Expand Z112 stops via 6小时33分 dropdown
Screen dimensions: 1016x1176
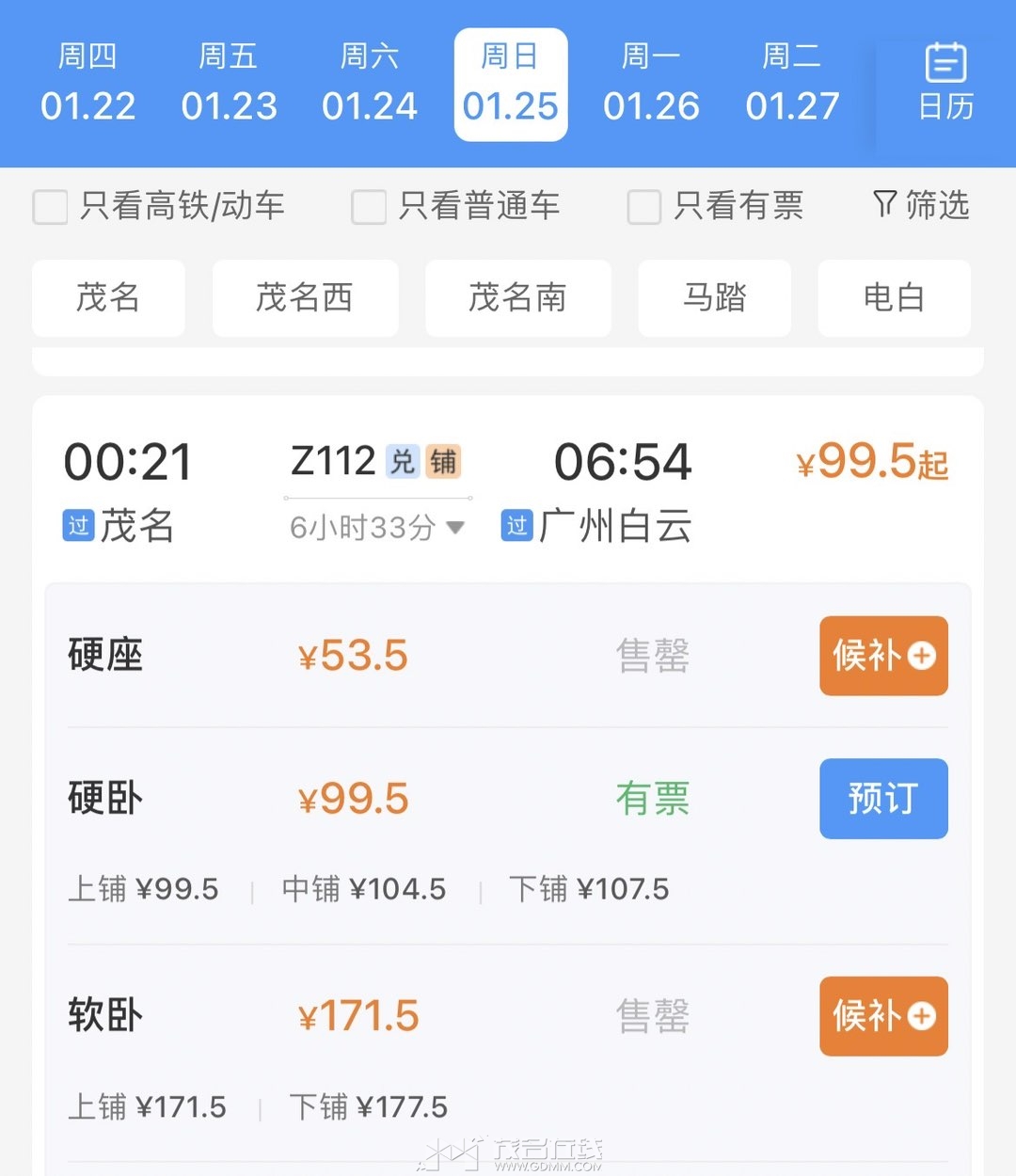click(x=377, y=528)
